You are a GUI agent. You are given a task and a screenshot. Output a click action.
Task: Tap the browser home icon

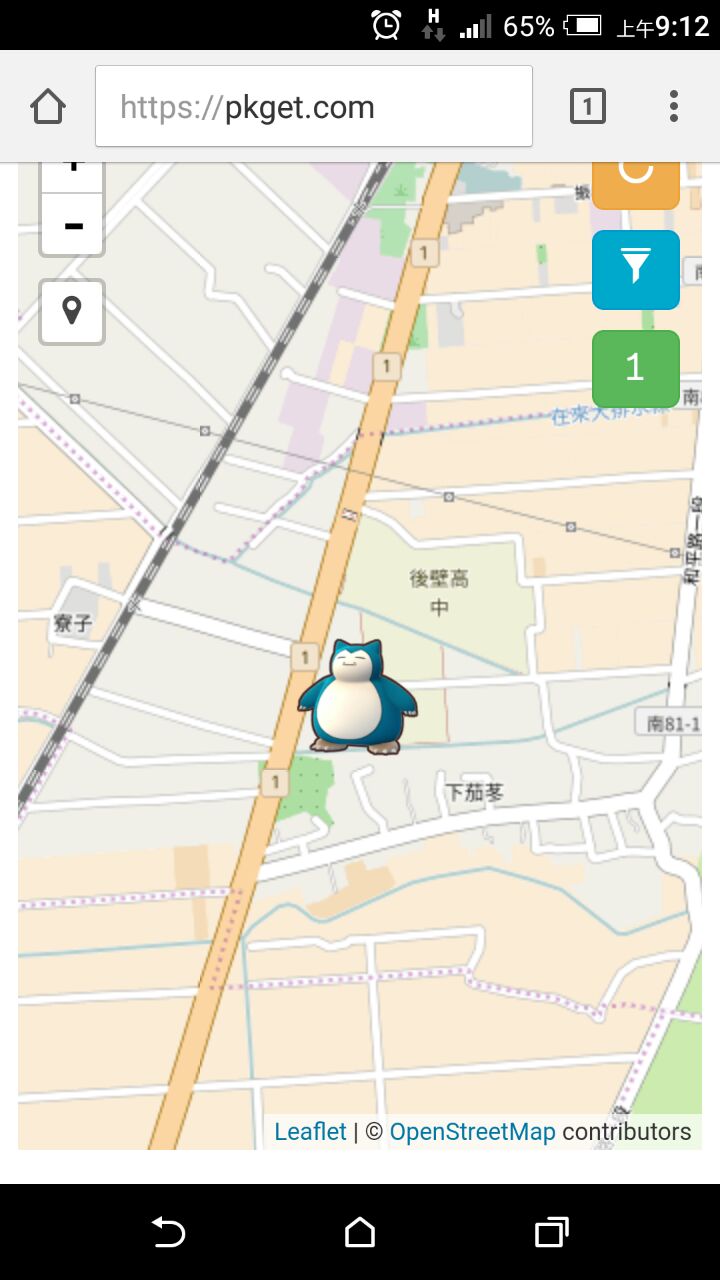pos(48,106)
